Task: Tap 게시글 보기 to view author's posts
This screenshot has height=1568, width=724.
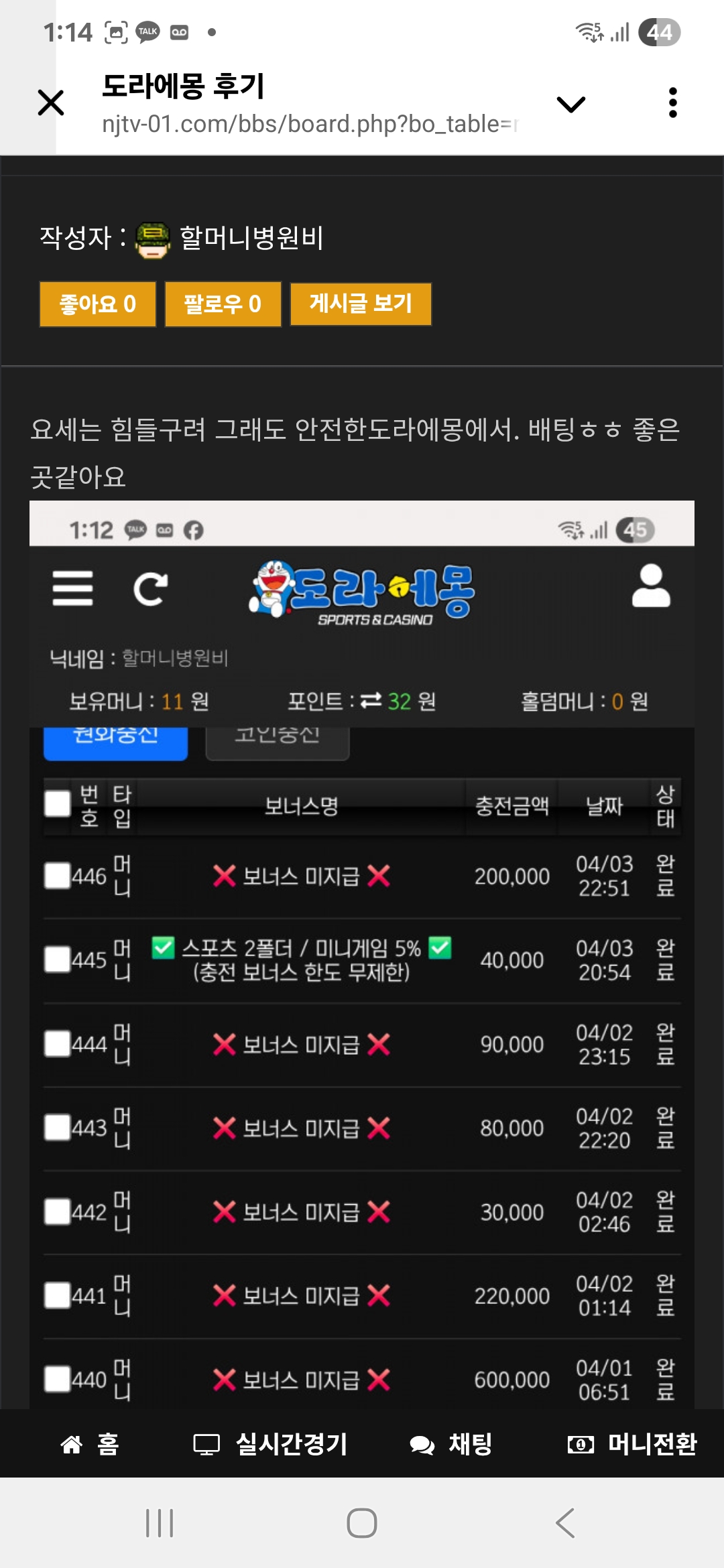Action: pos(361,304)
